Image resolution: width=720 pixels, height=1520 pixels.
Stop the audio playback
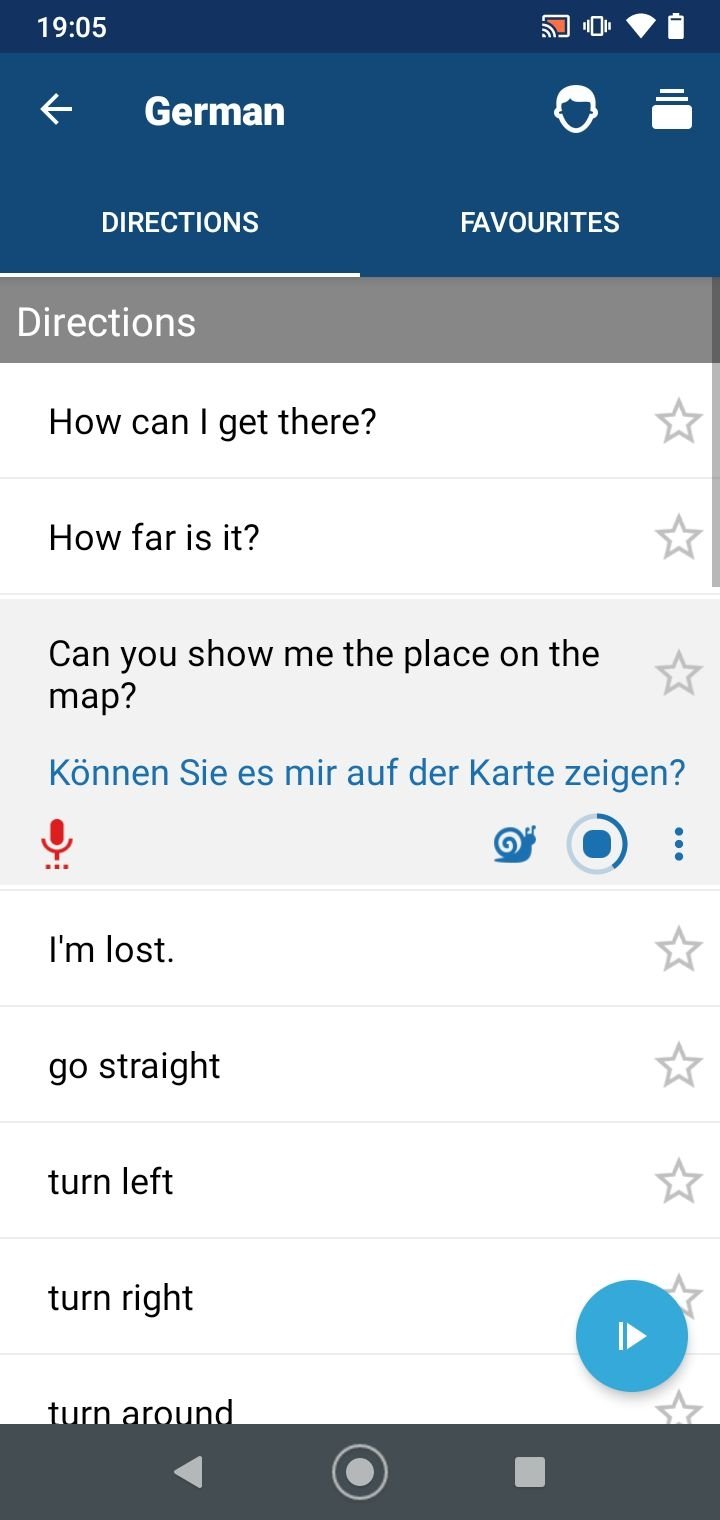[x=597, y=845]
